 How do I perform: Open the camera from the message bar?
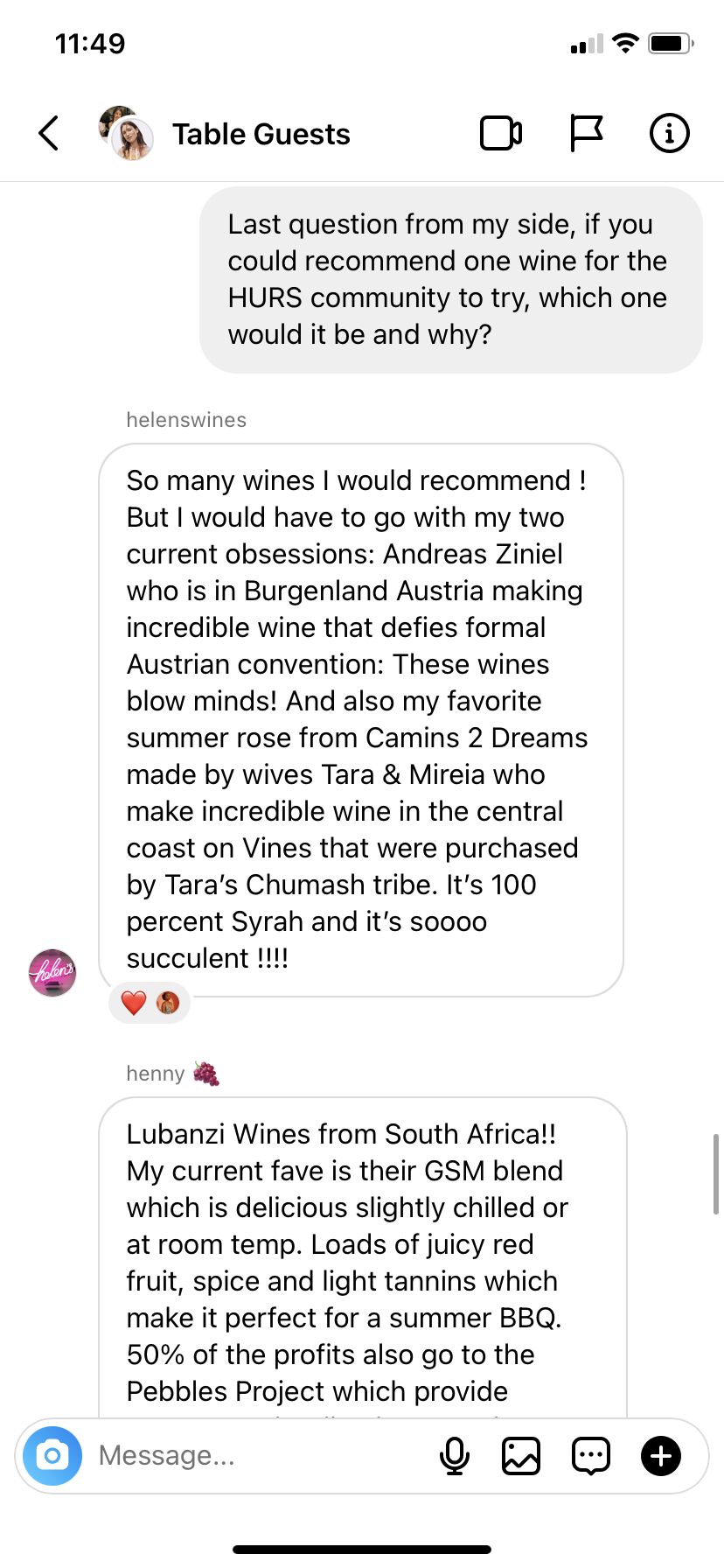[x=52, y=1456]
